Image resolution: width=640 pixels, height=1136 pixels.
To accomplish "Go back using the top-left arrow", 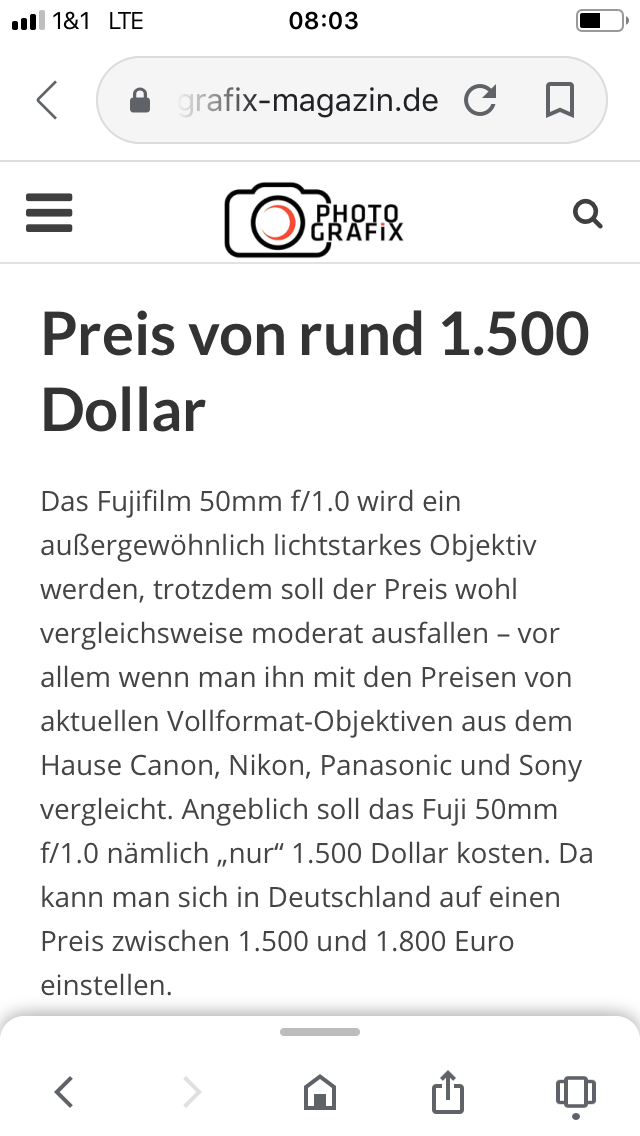I will tap(47, 100).
